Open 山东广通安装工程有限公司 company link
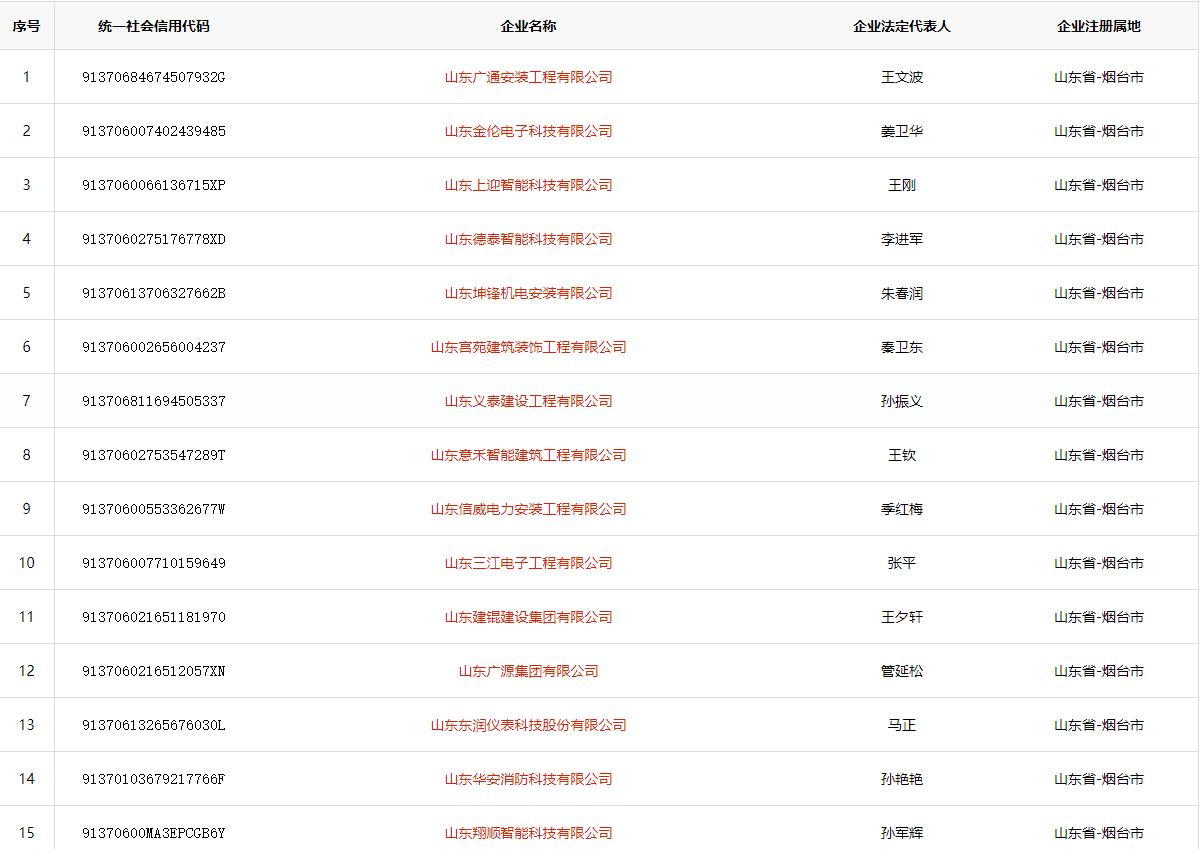Screen dimensions: 1200x849 point(528,77)
